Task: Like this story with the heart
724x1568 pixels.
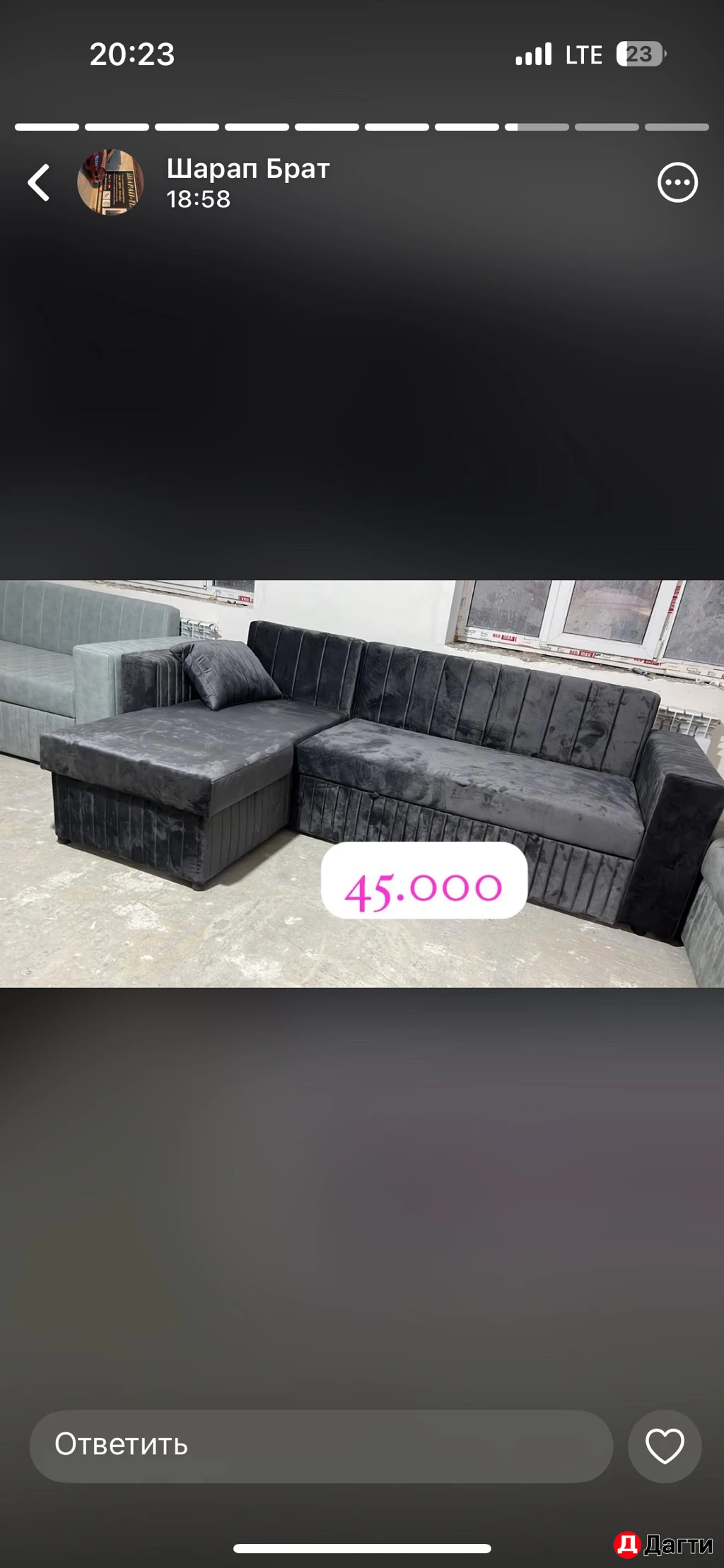Action: [665, 1446]
